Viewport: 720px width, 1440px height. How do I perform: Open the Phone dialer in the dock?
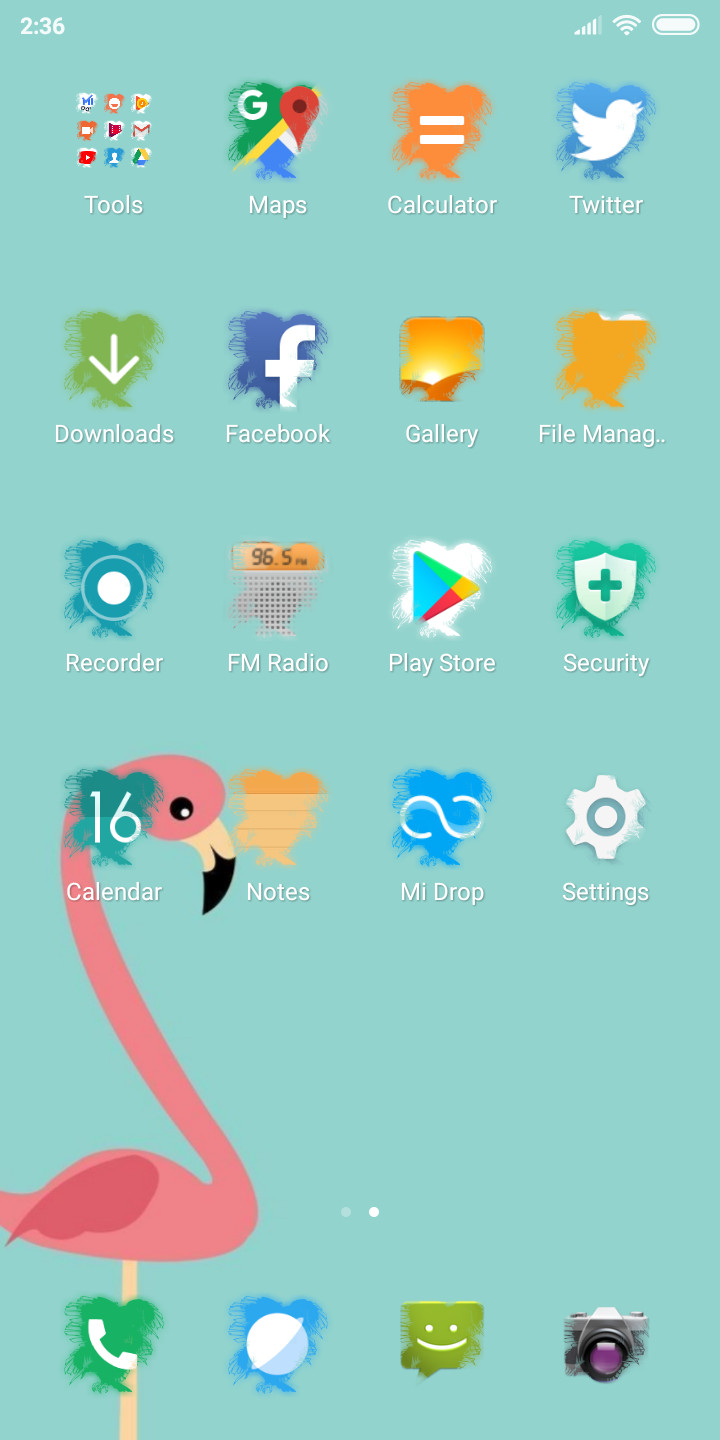[x=114, y=1344]
